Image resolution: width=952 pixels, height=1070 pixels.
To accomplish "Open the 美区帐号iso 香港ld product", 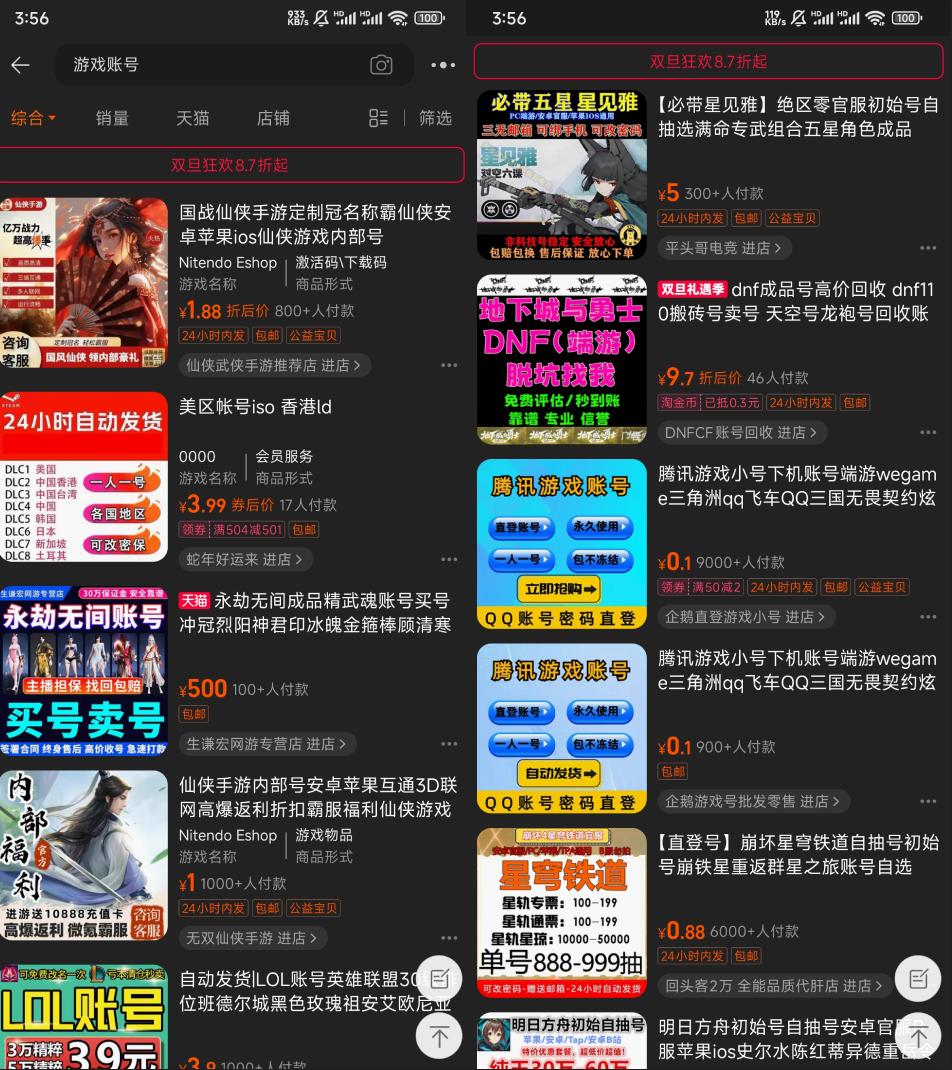I will (255, 407).
